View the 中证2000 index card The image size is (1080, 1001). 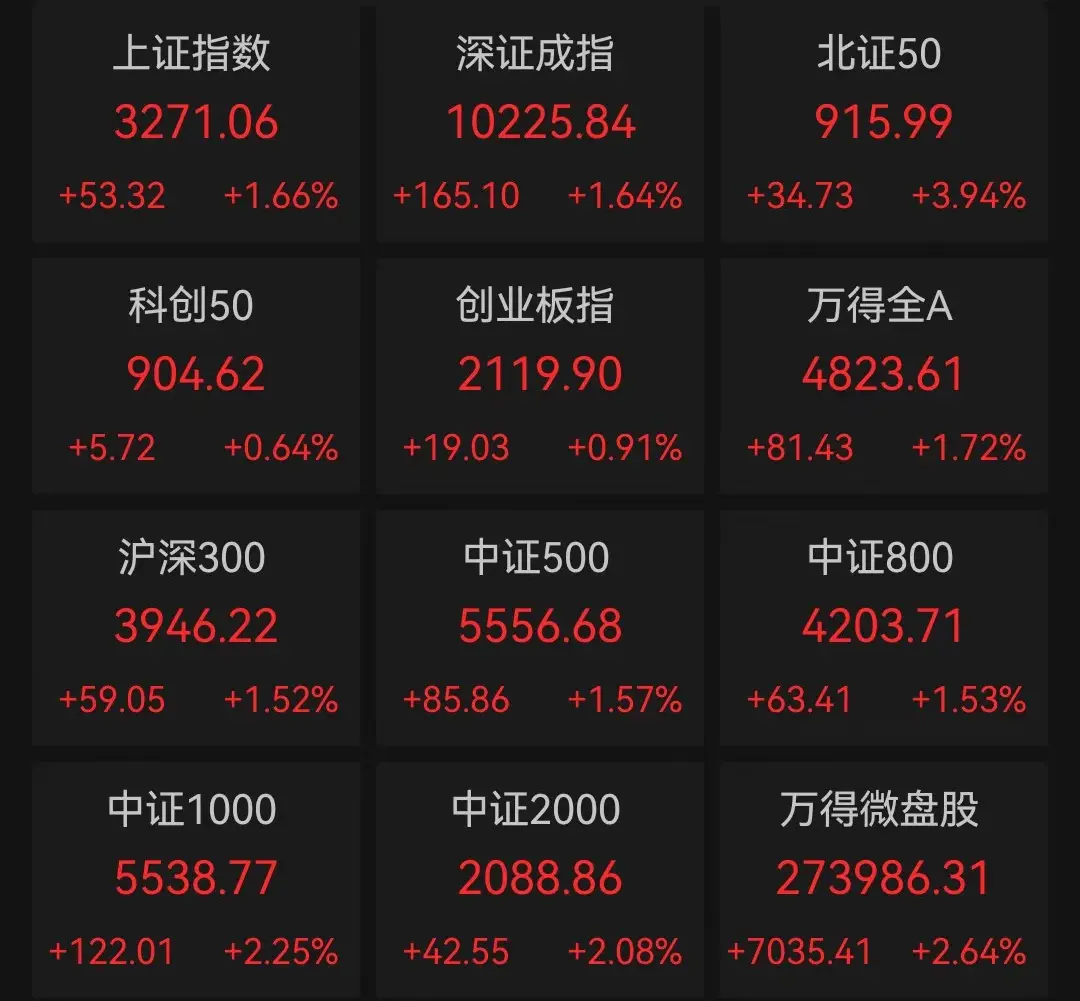point(540,879)
